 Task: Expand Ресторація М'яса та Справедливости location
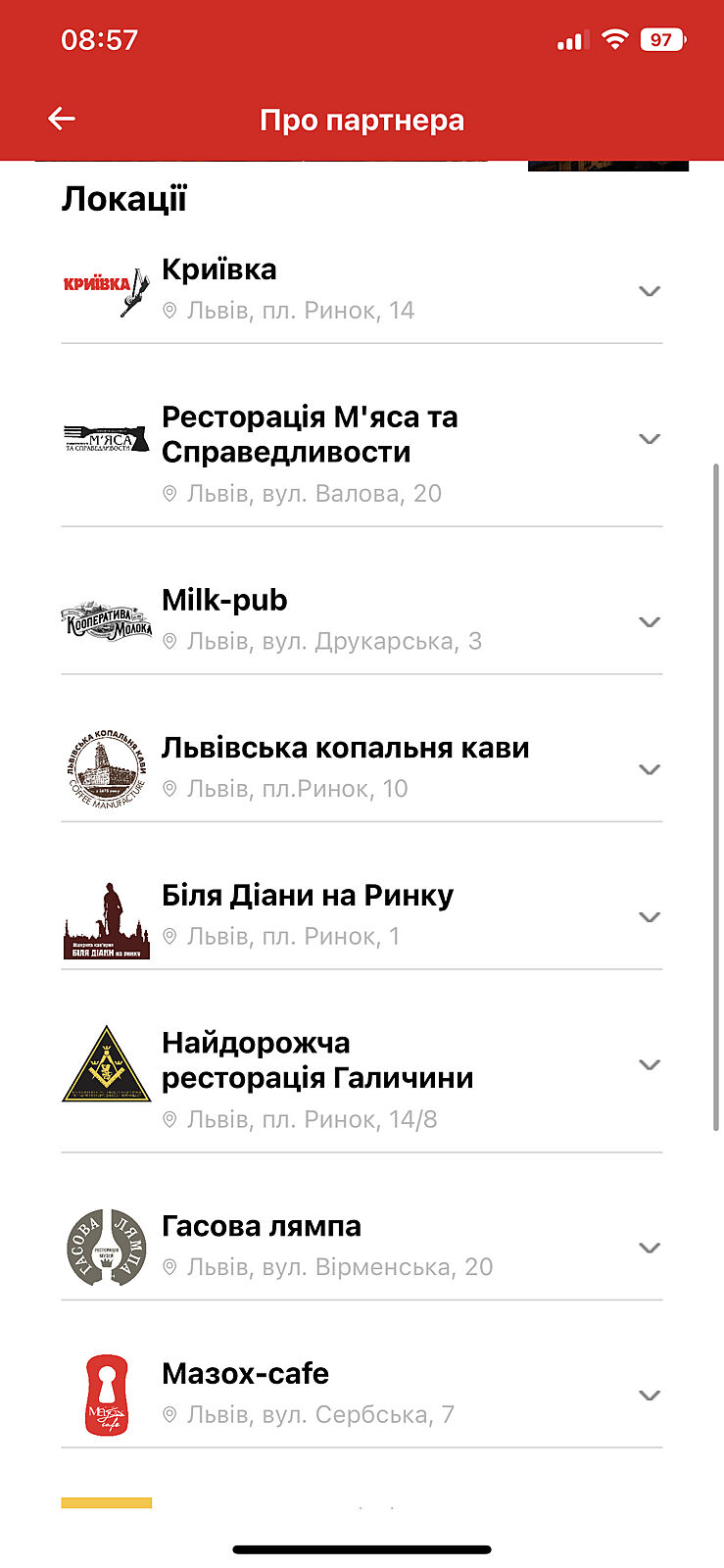click(649, 438)
